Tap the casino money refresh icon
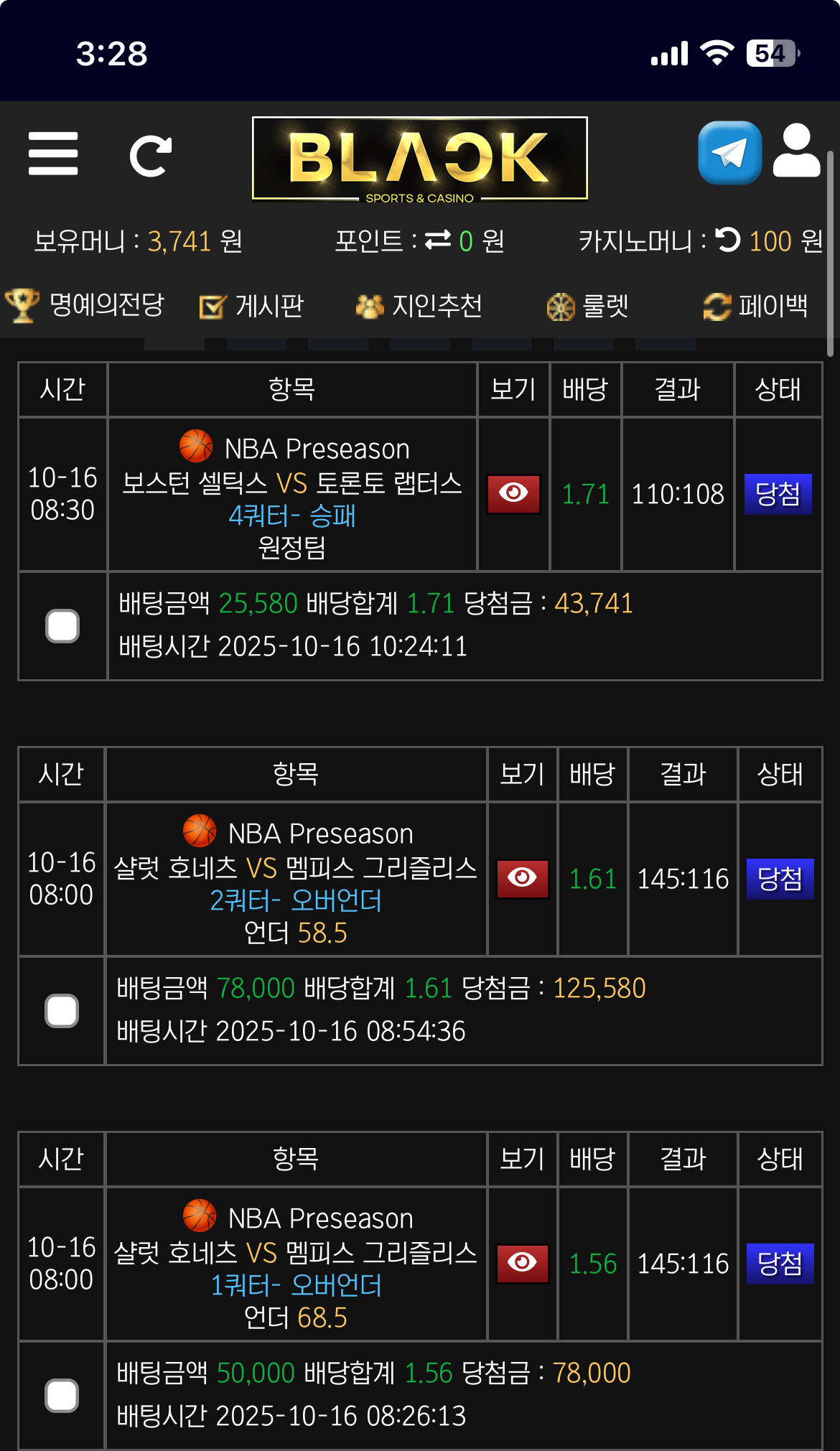This screenshot has width=840, height=1451. coord(727,240)
